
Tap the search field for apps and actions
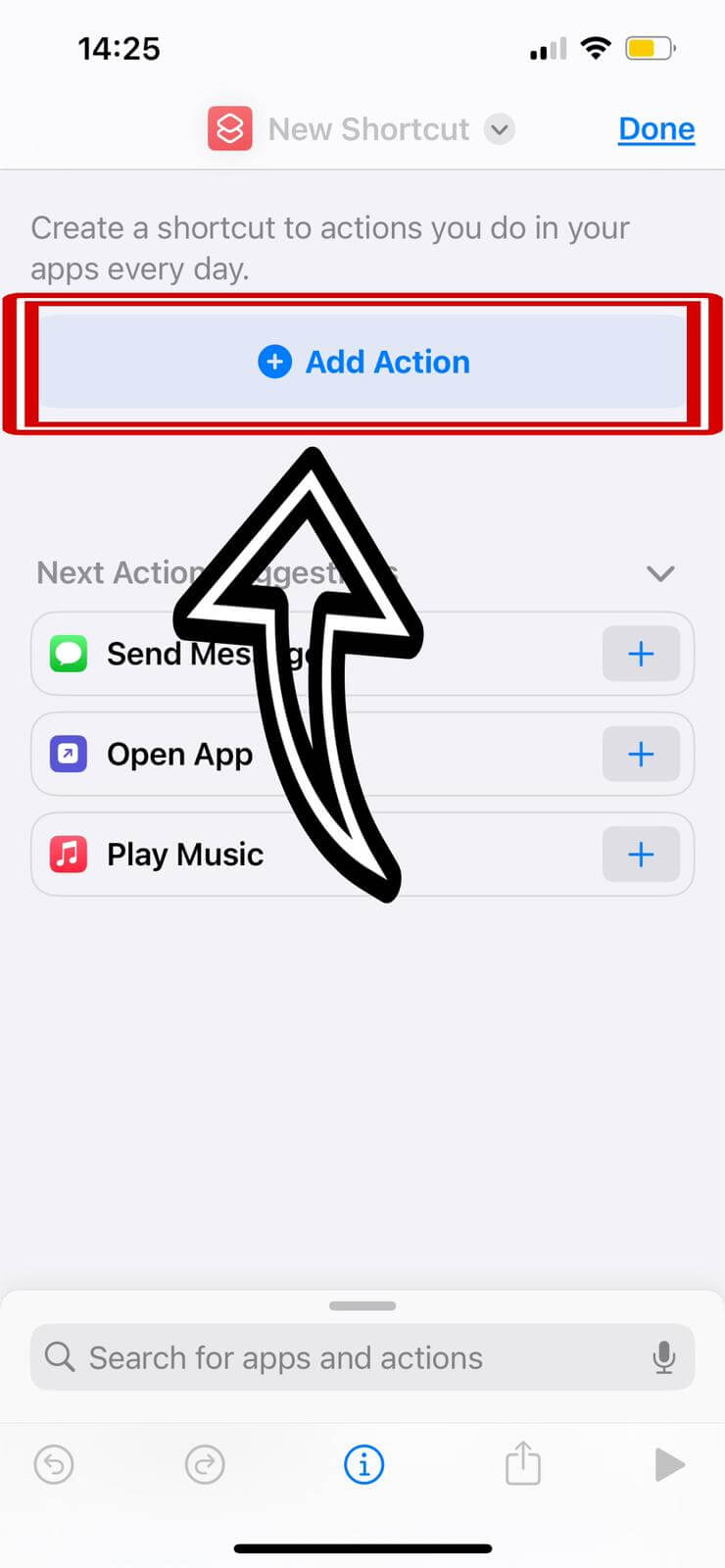click(x=294, y=1357)
